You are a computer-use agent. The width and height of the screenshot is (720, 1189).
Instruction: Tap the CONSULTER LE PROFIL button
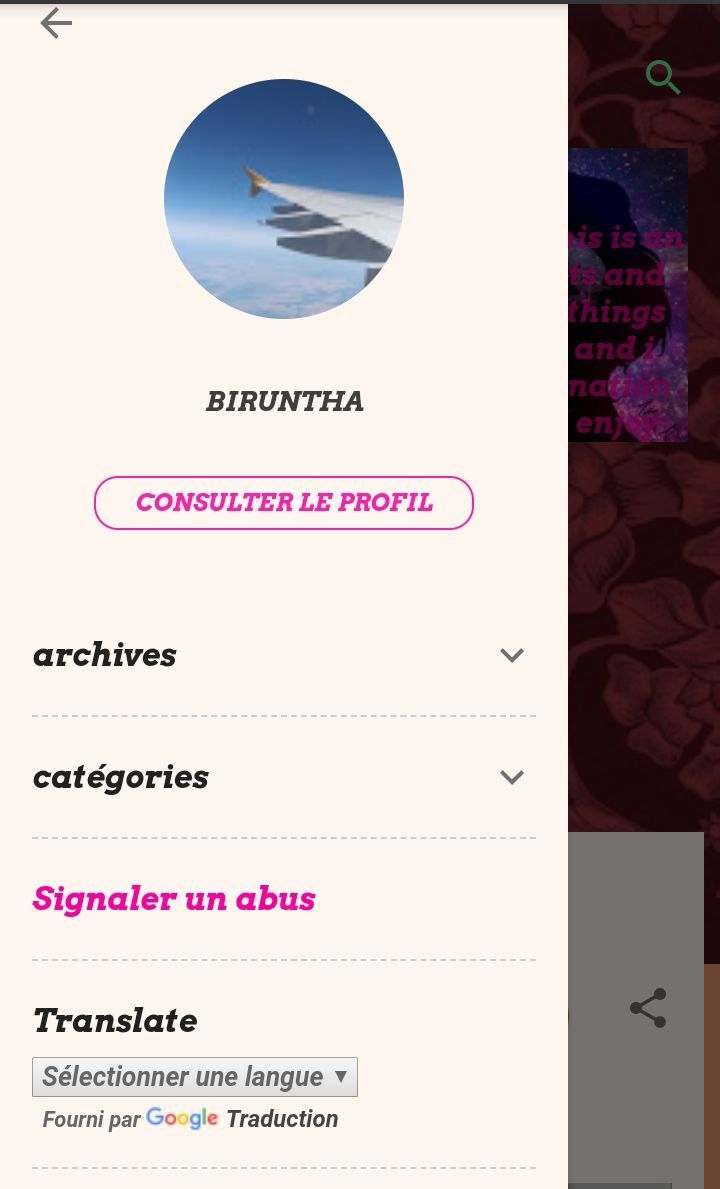coord(284,502)
